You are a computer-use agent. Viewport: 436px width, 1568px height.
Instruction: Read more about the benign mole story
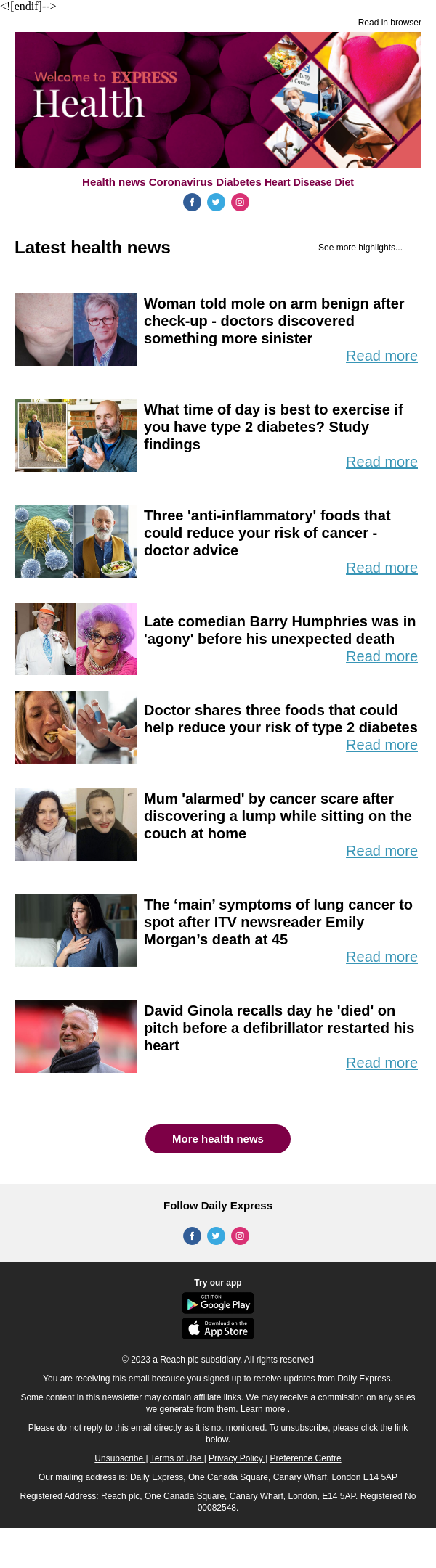[x=381, y=356]
